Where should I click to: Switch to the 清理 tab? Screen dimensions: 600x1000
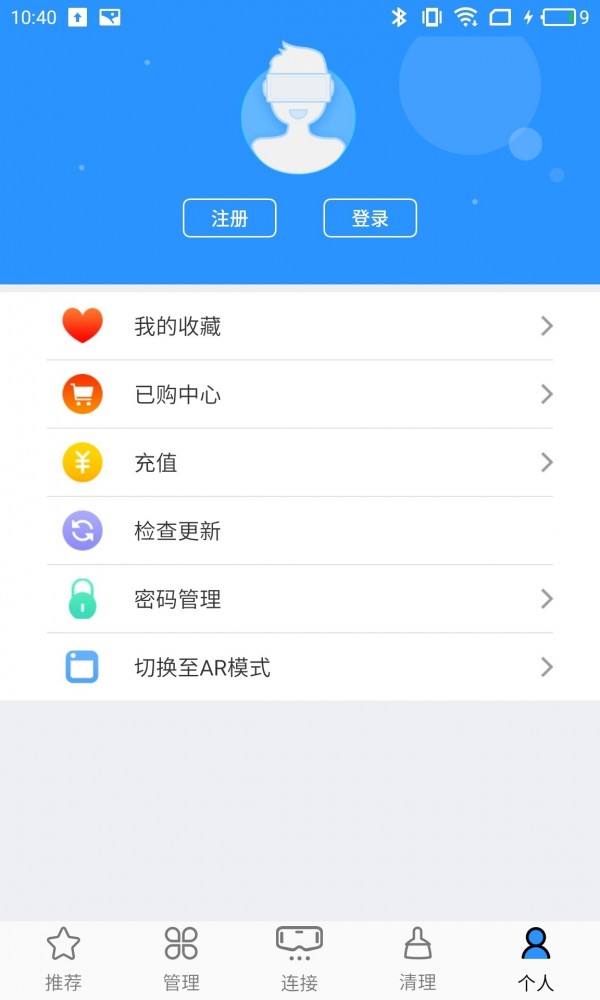(x=417, y=959)
